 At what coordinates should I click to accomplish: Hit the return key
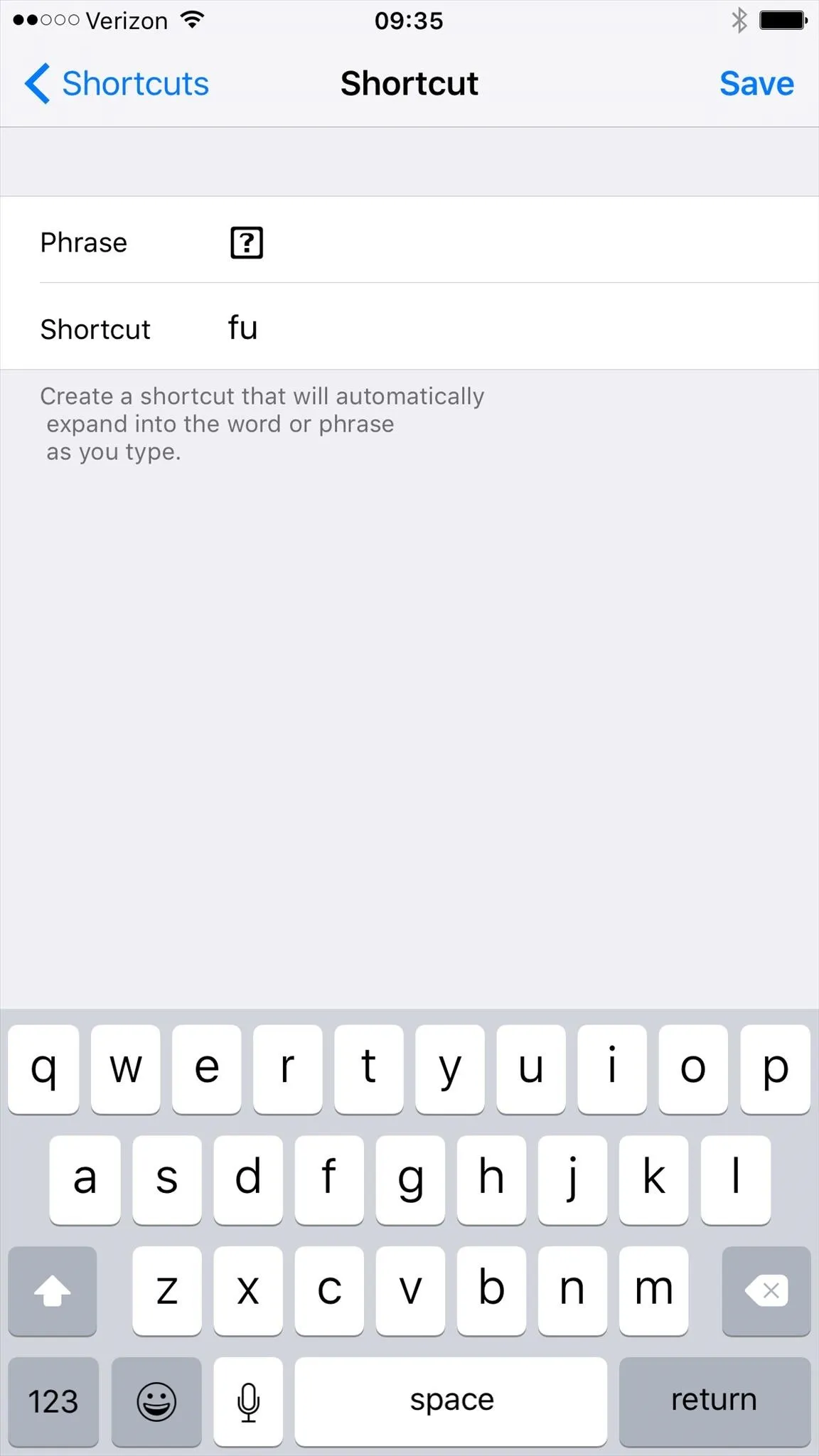(714, 1401)
